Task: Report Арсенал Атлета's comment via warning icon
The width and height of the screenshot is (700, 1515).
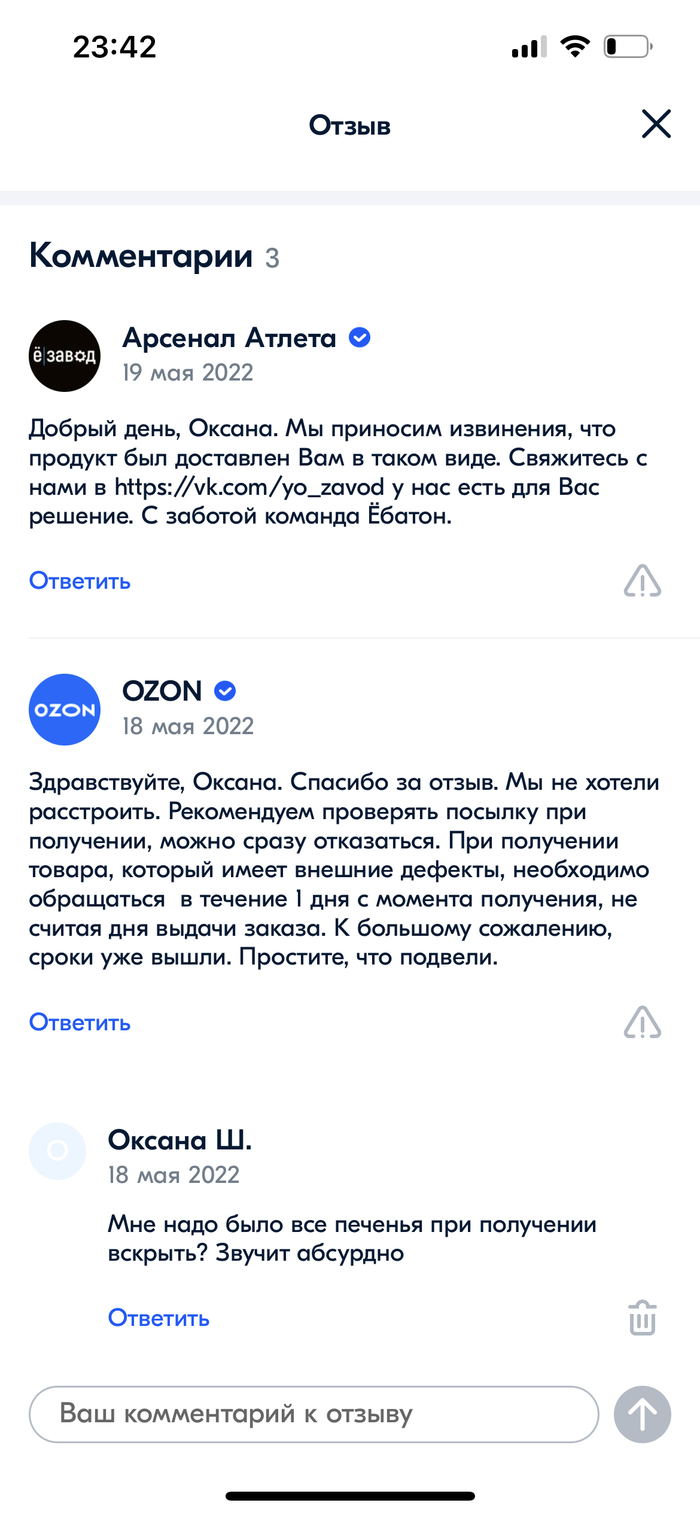Action: click(642, 581)
